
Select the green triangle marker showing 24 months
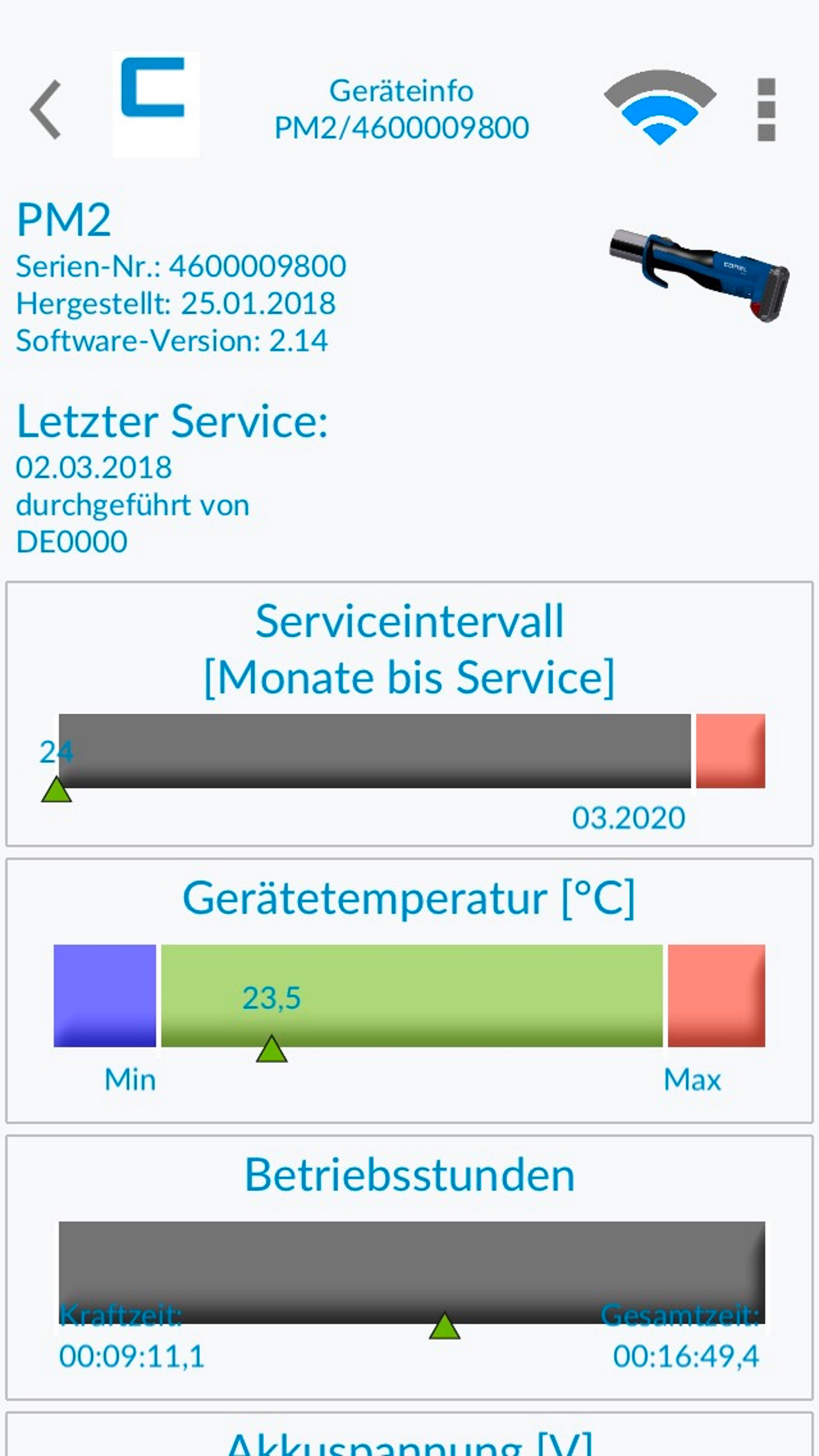tap(57, 789)
